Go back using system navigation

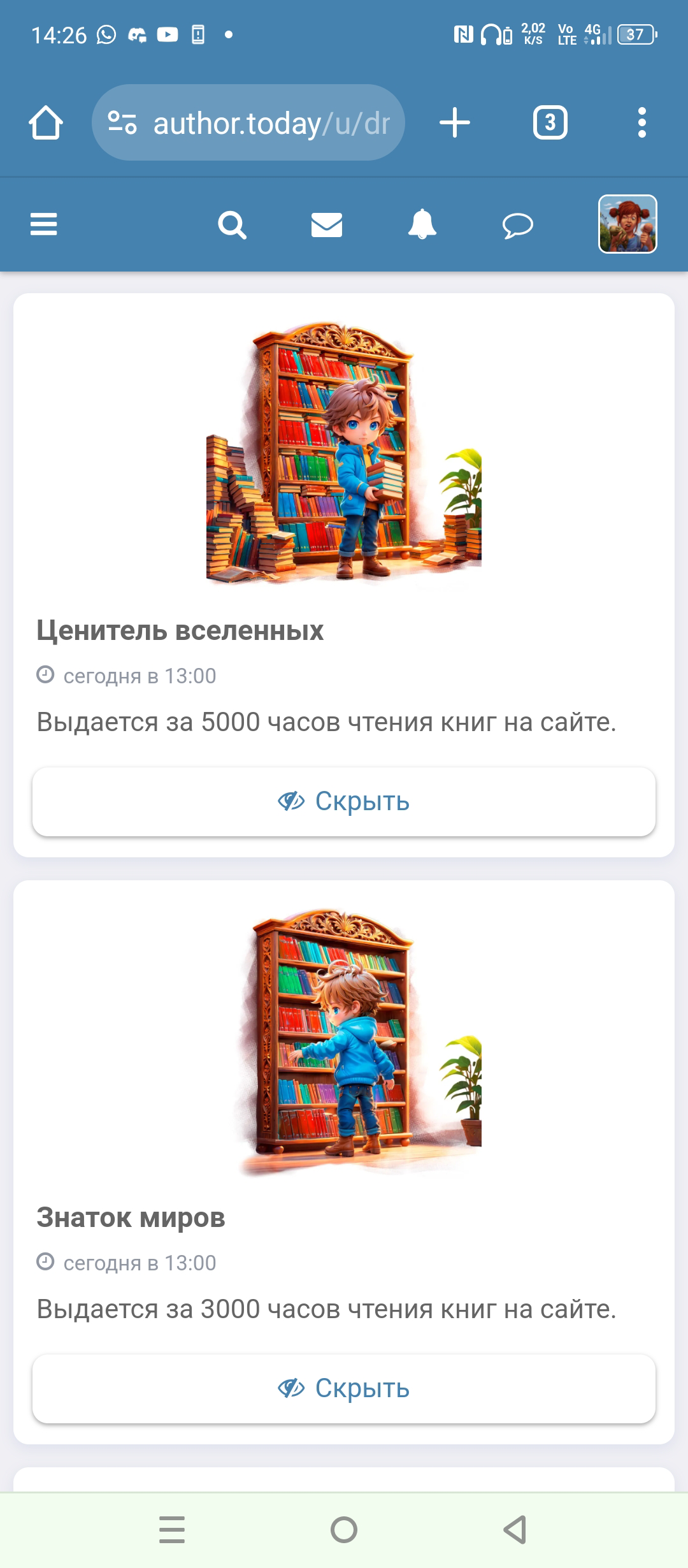[515, 1529]
